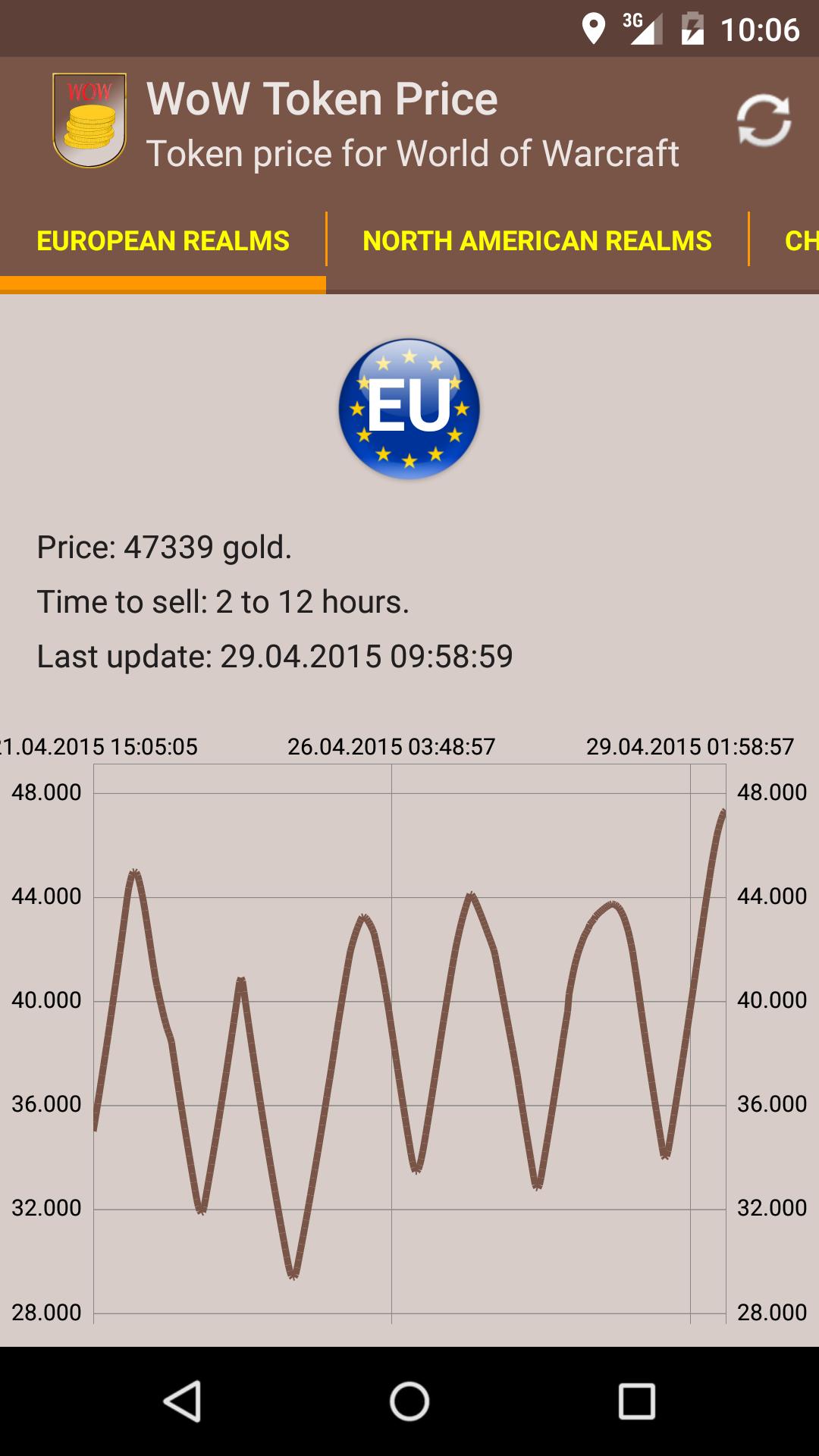Tap the Time to sell text
The image size is (819, 1456).
tap(222, 602)
